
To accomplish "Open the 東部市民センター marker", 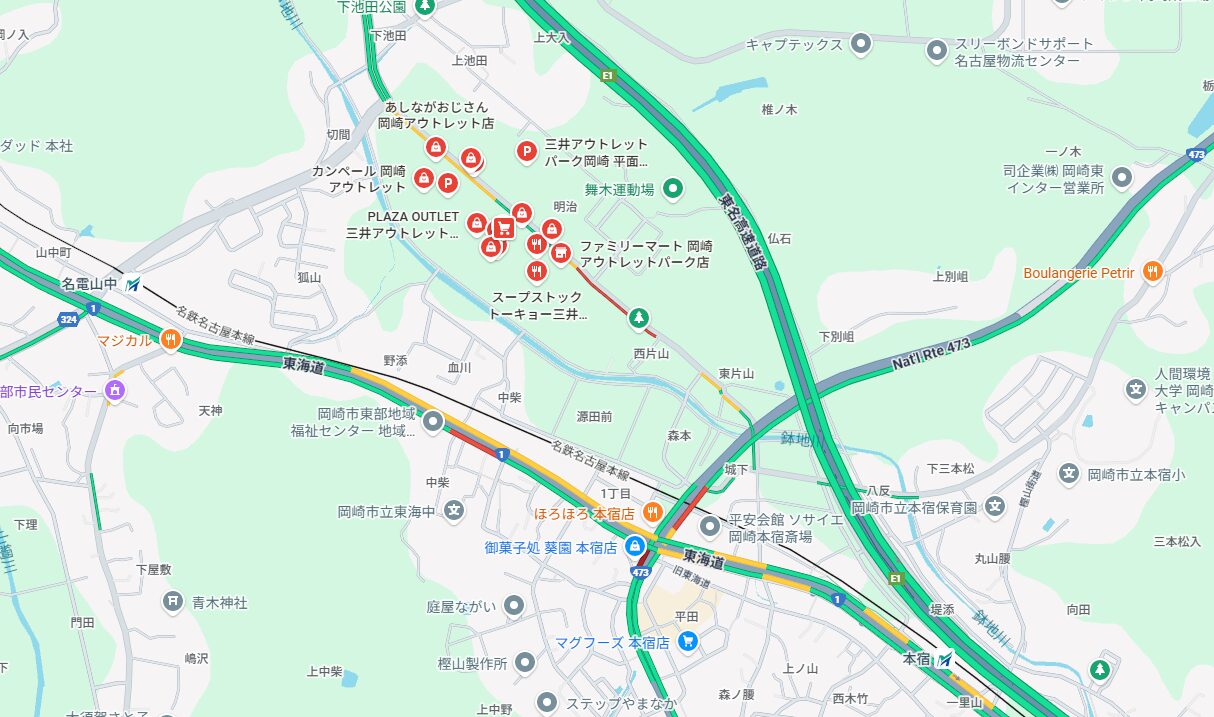I will pos(115,390).
